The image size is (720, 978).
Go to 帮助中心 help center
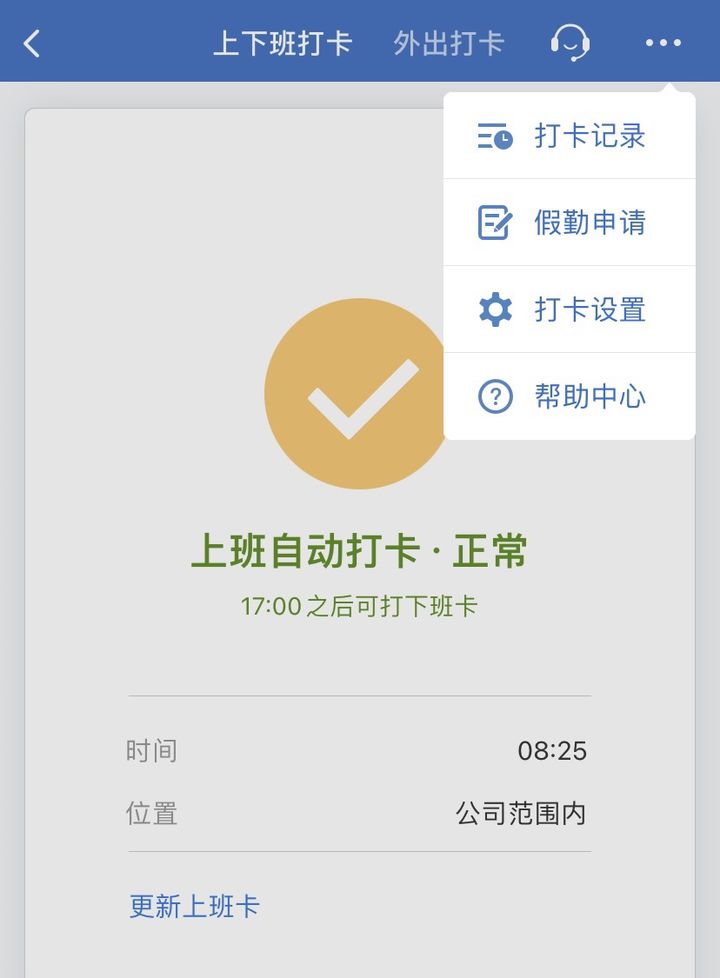pos(569,396)
